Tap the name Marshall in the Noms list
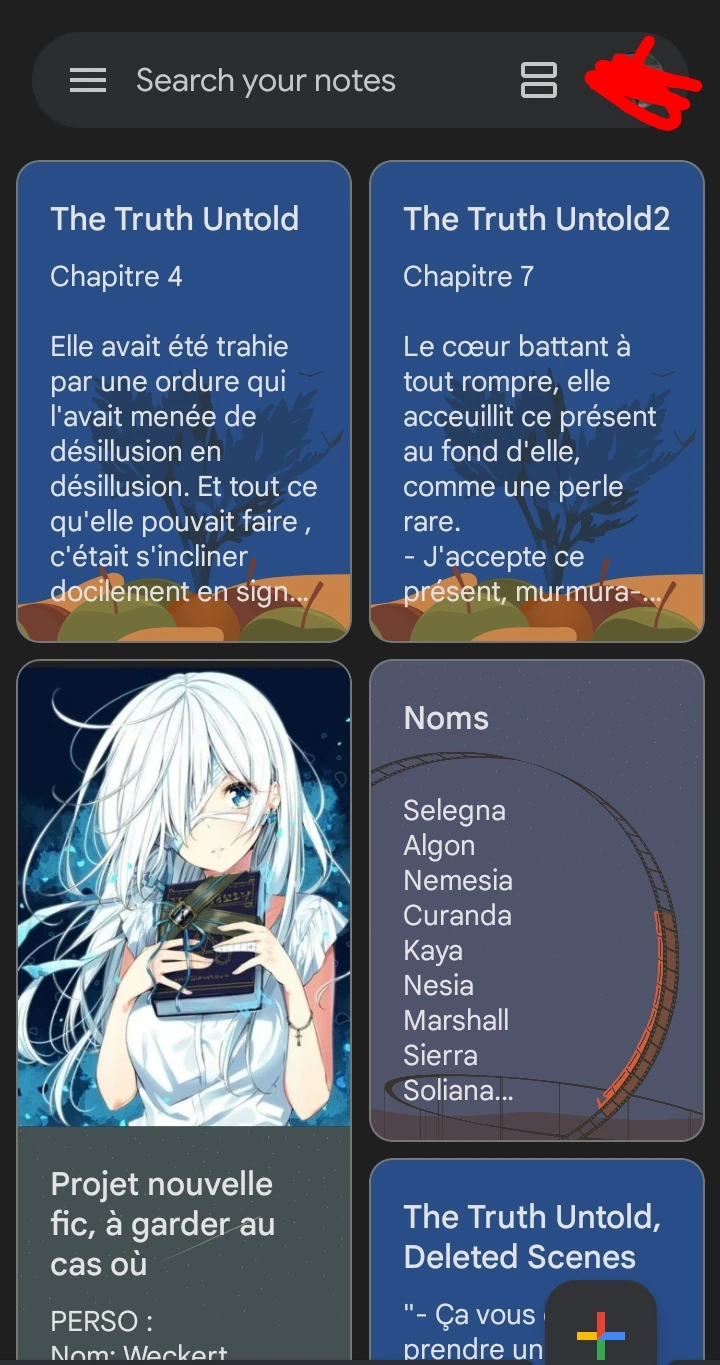This screenshot has height=1365, width=720. (x=456, y=1020)
